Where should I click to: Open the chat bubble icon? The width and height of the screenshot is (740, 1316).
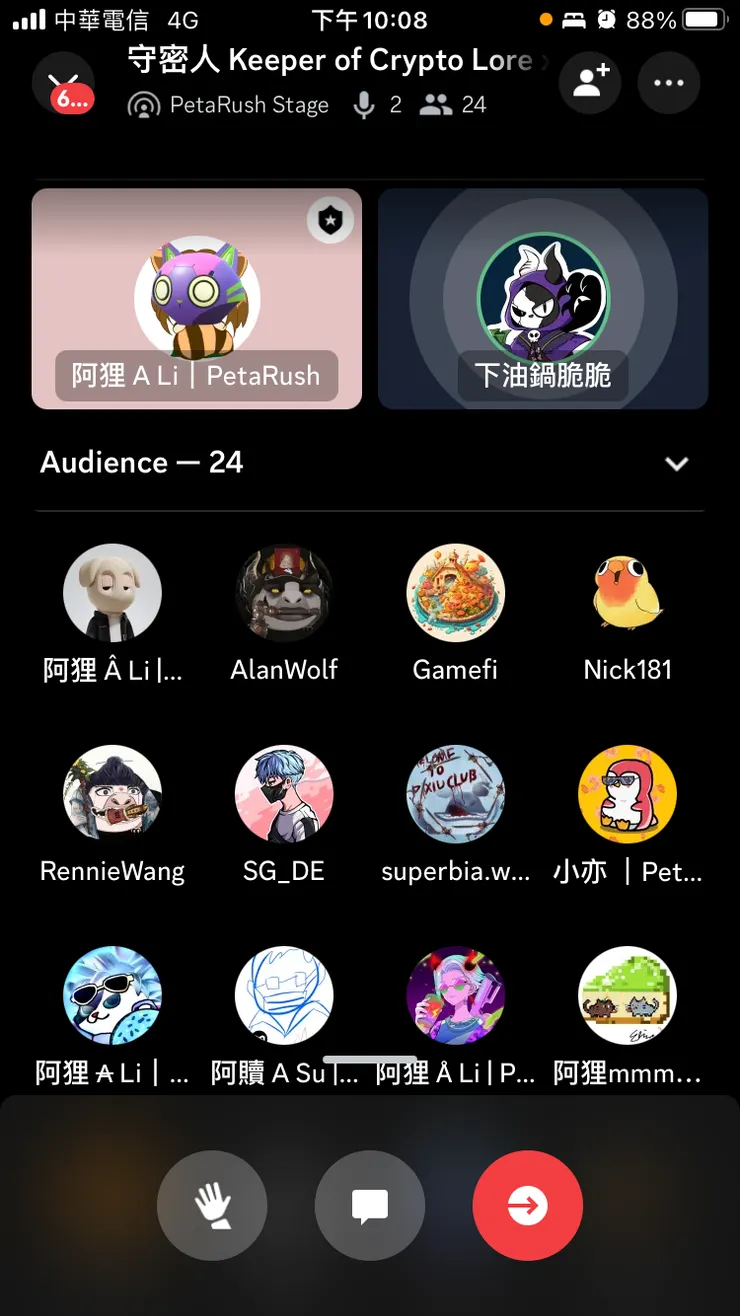pos(370,1205)
